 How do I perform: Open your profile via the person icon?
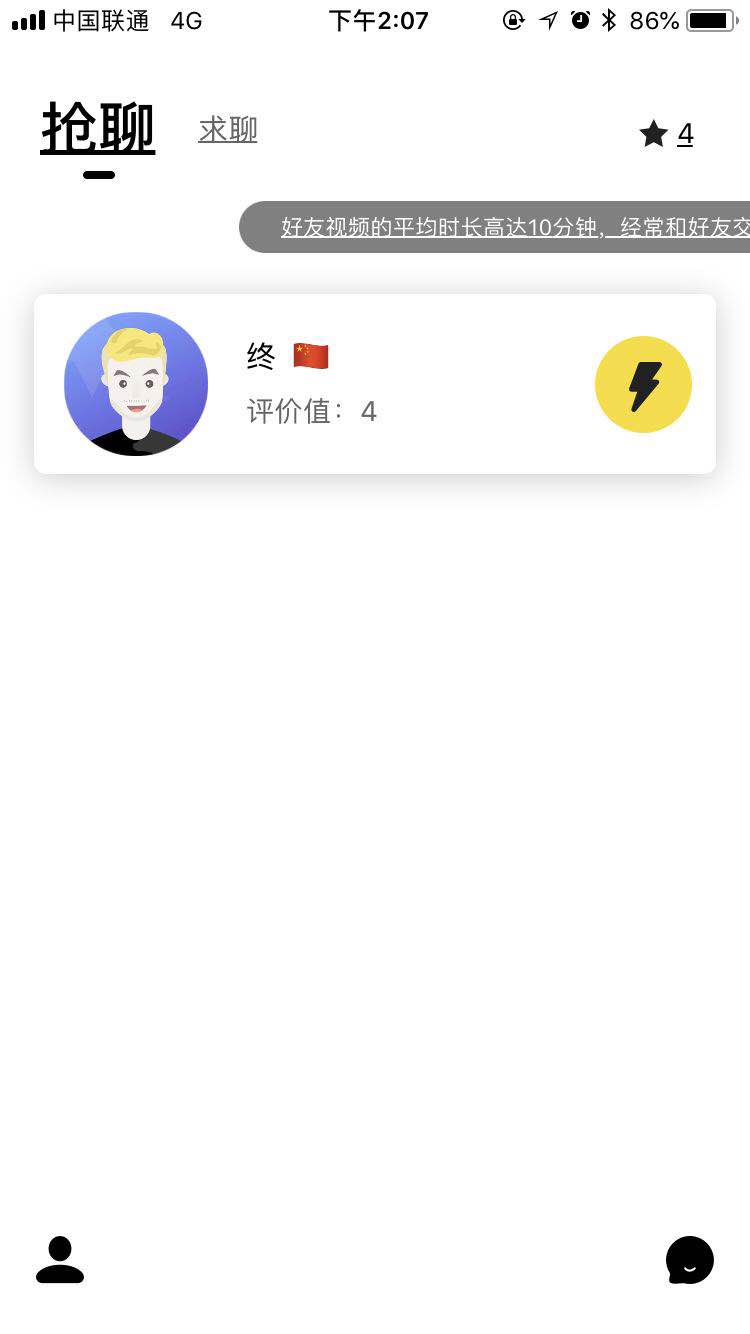60,1259
